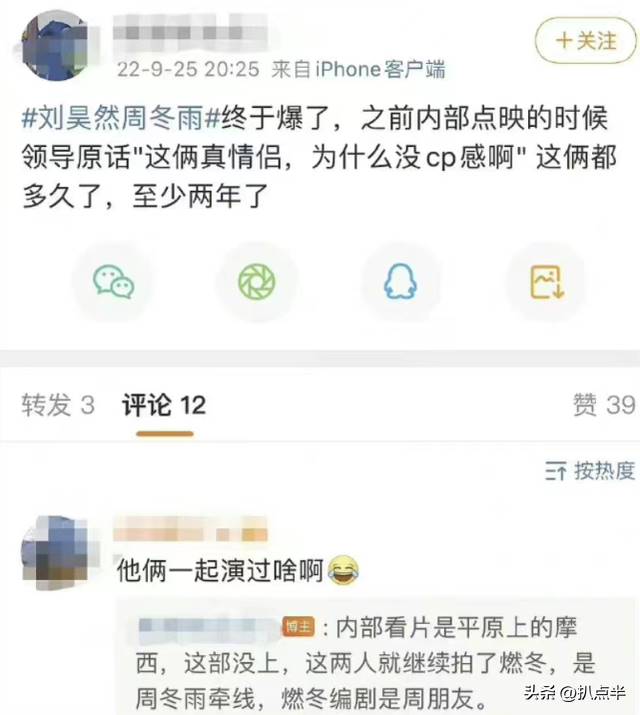Share the post to QQ

[x=401, y=283]
